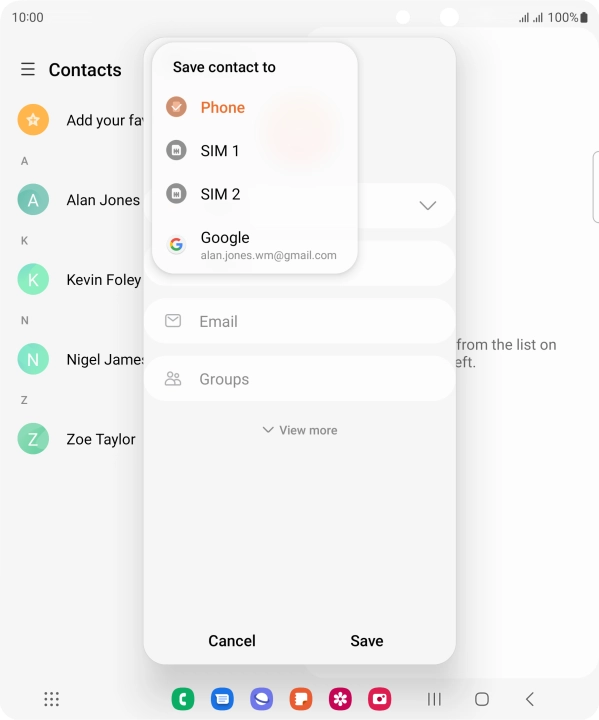
Task: Tap the Email field
Action: (x=300, y=321)
